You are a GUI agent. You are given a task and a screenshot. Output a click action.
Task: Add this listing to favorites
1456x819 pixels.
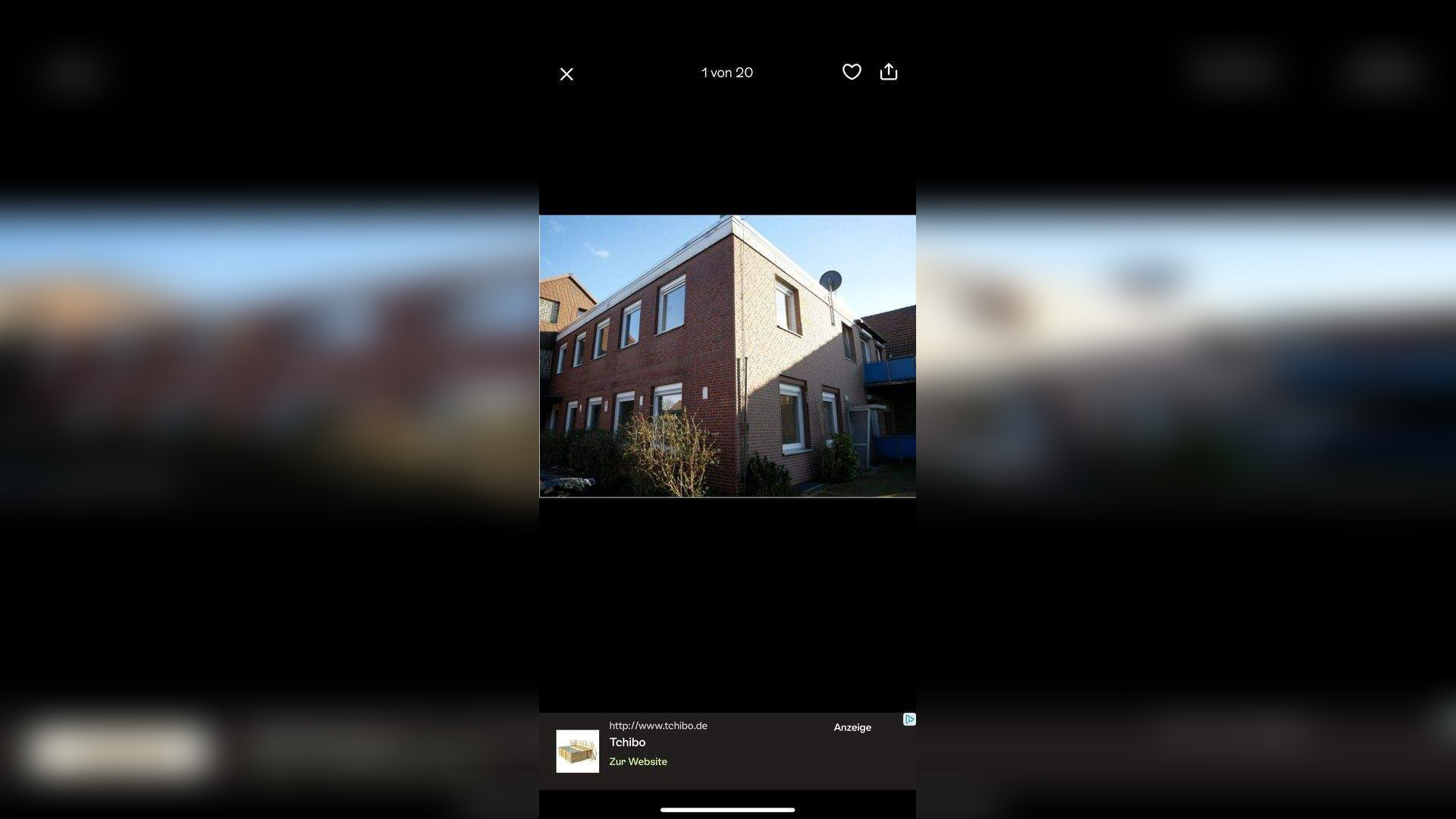[852, 72]
